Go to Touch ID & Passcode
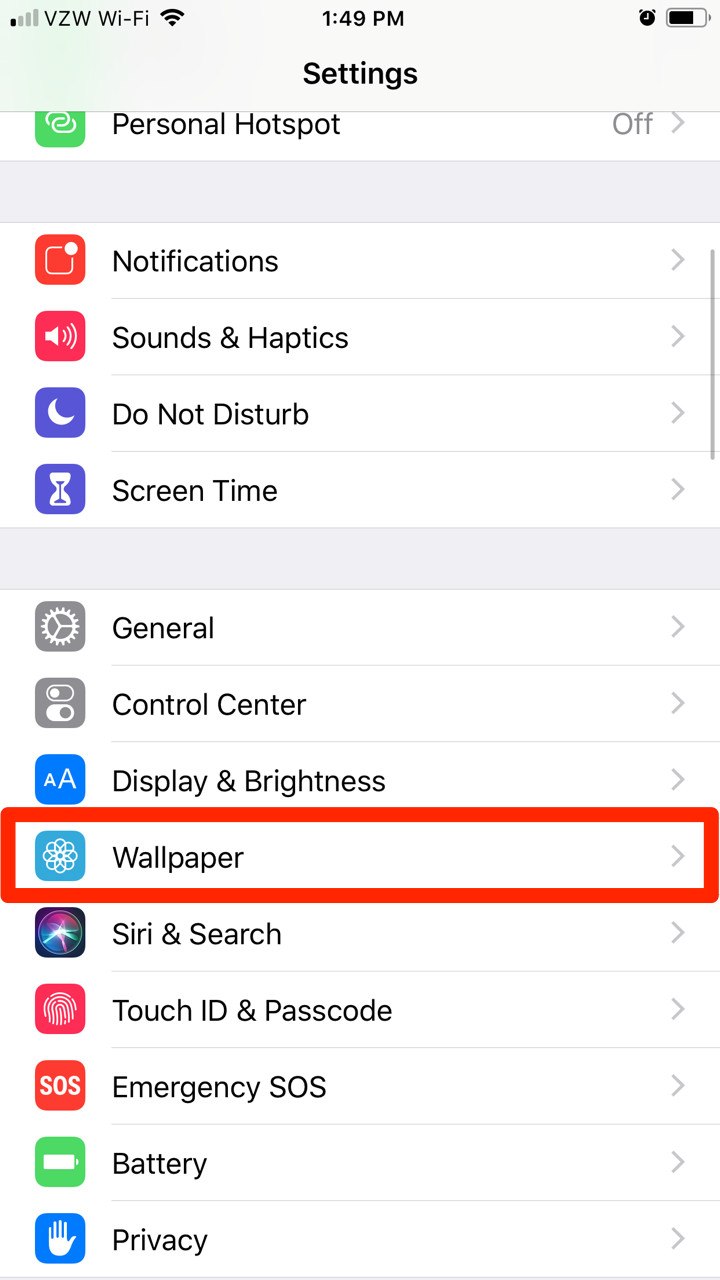 360,1010
